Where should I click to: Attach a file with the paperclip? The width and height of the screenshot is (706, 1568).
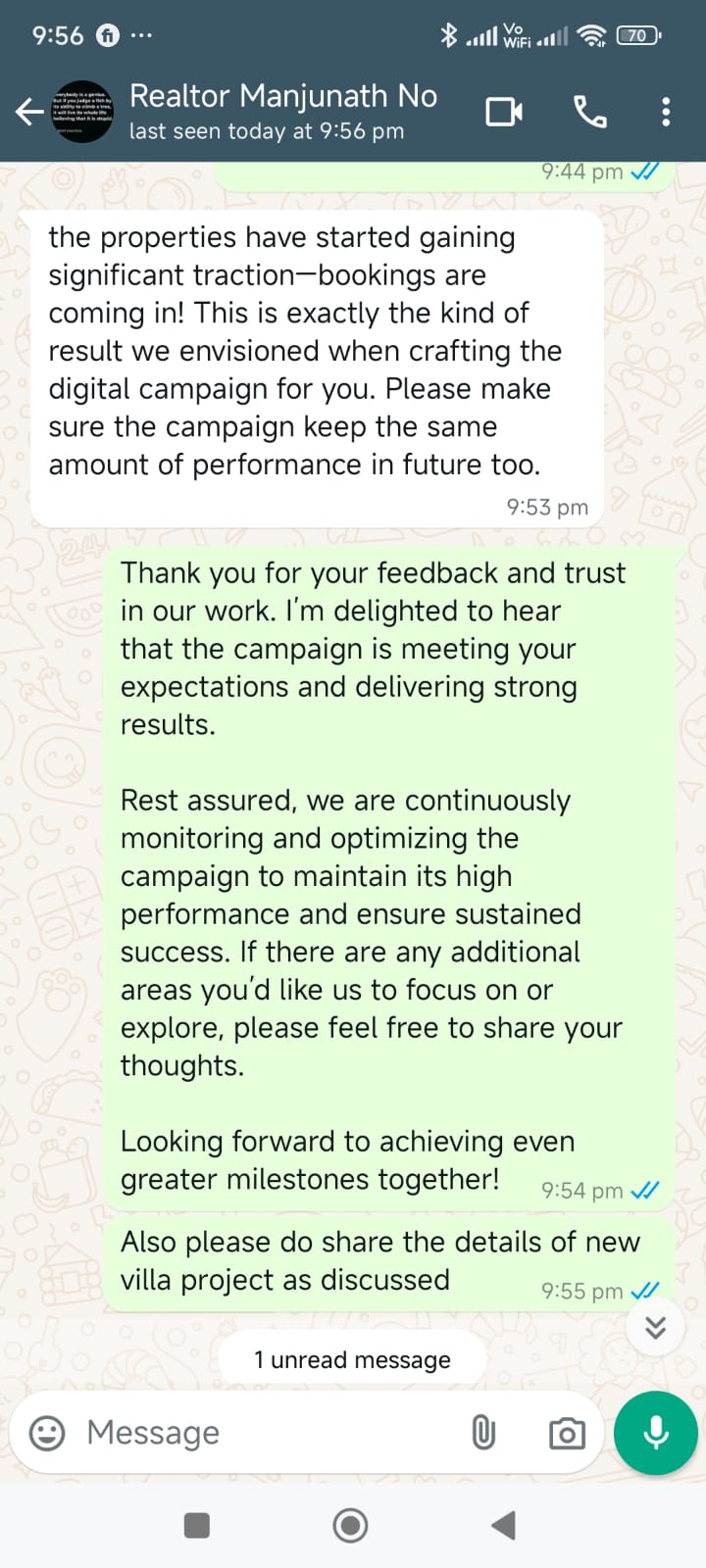[483, 1433]
